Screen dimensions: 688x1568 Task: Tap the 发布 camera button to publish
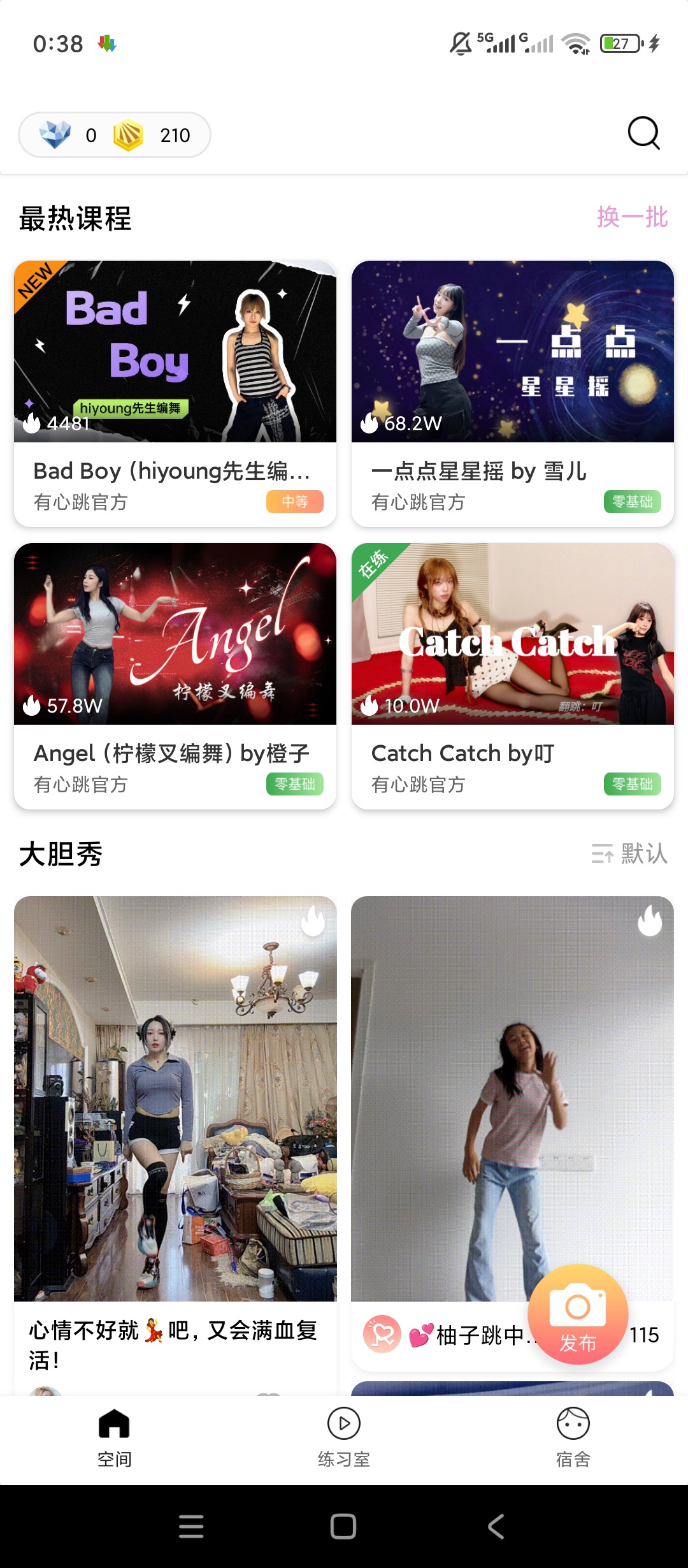tap(578, 1314)
